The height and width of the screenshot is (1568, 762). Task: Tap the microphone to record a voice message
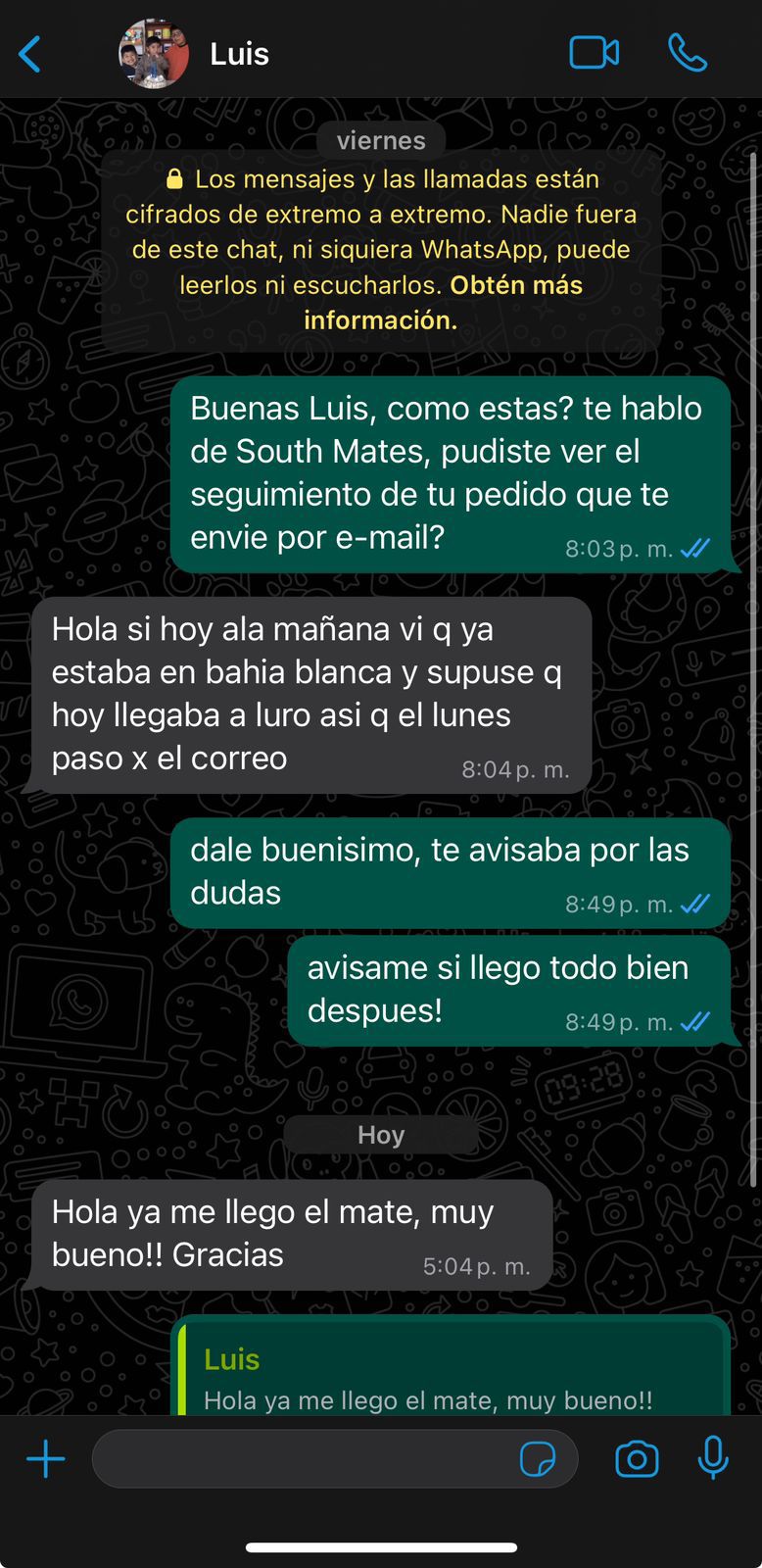713,1457
